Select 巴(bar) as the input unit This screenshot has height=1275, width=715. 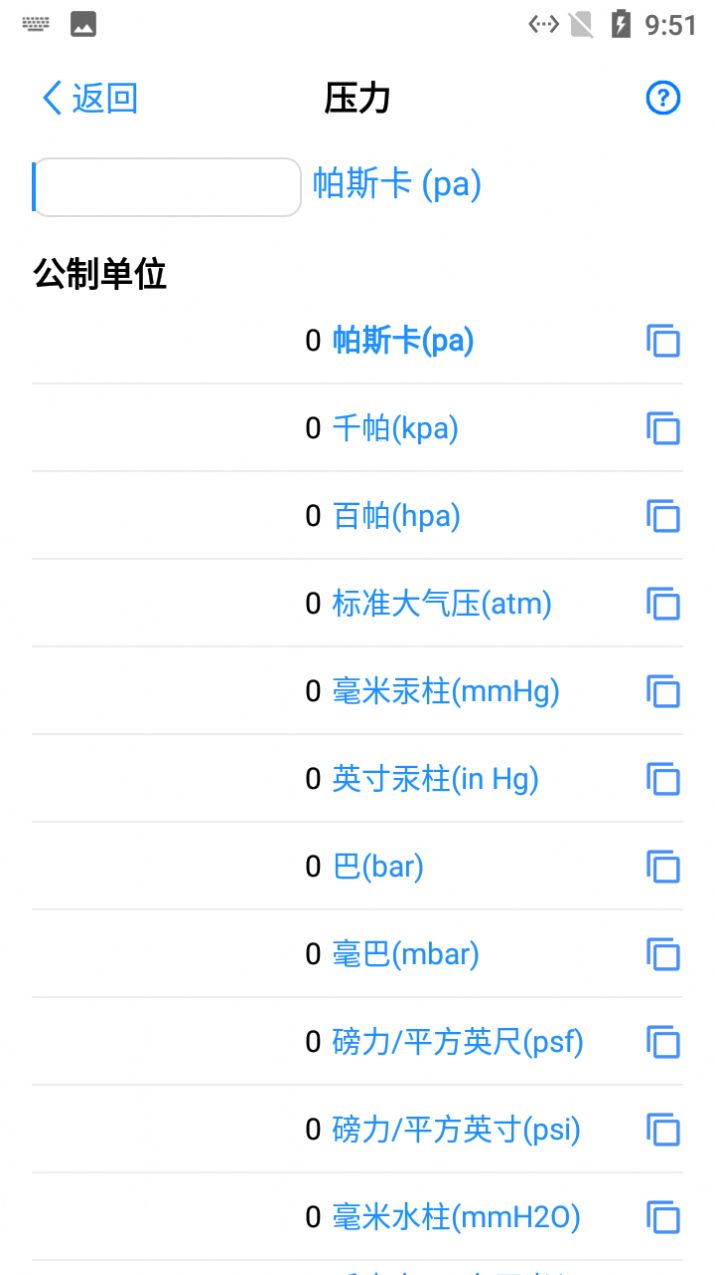(378, 867)
